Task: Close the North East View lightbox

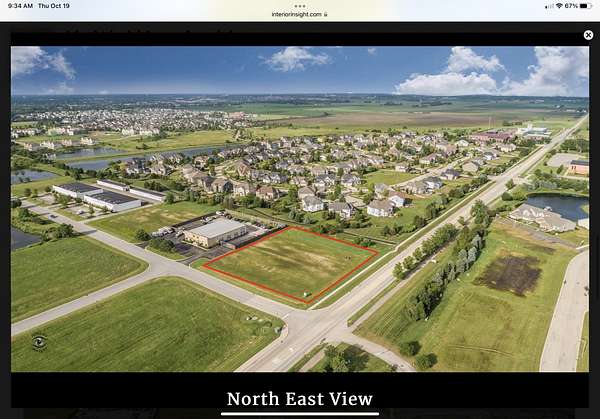Action: [x=588, y=35]
